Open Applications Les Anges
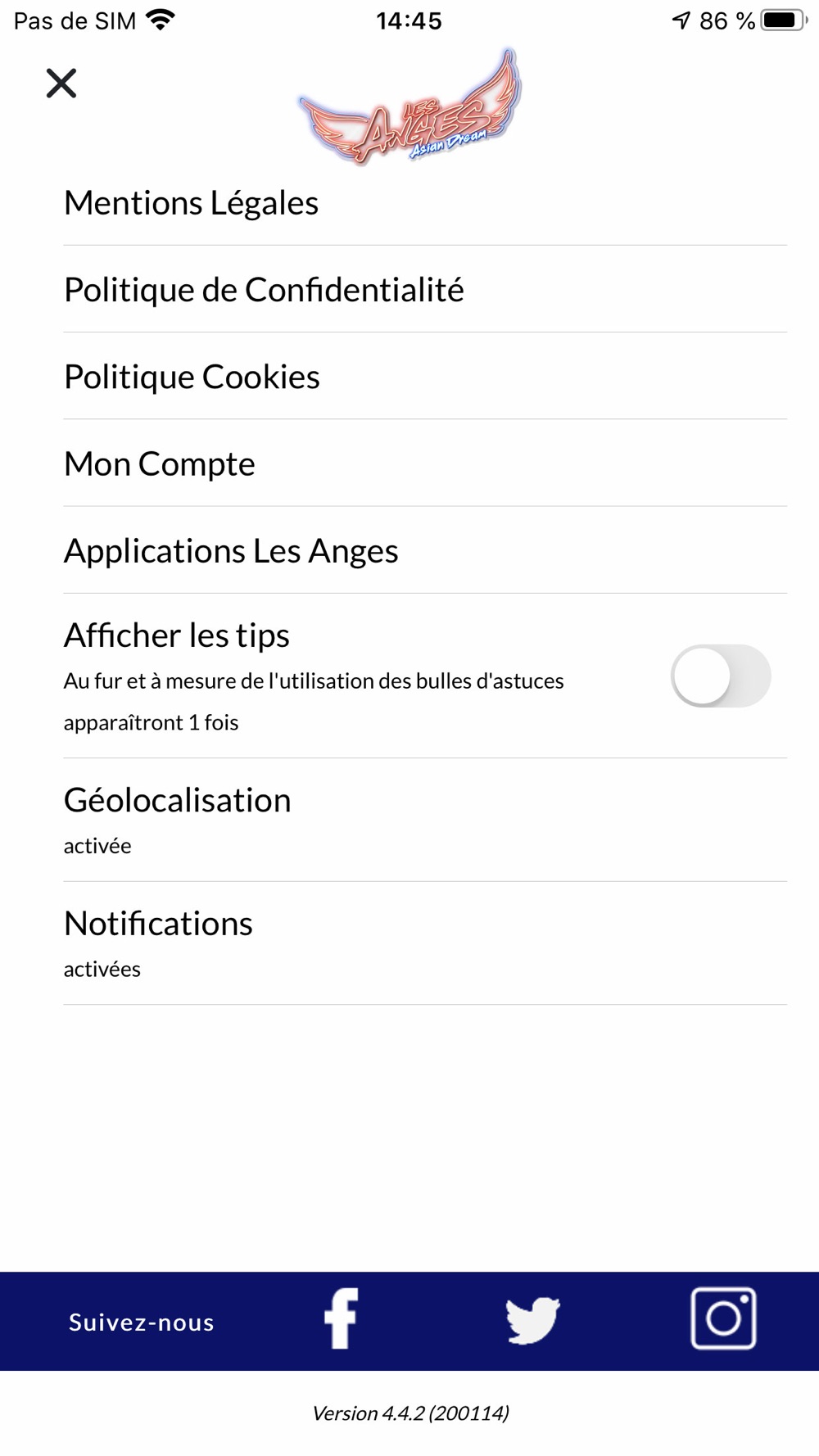 point(425,550)
